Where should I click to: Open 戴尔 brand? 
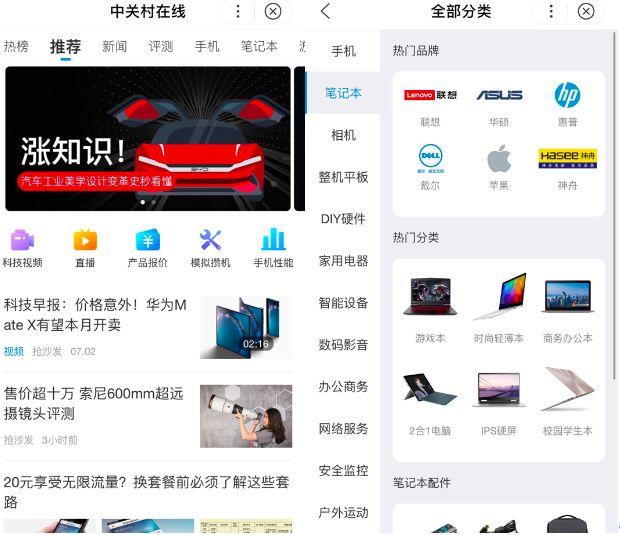pos(430,166)
